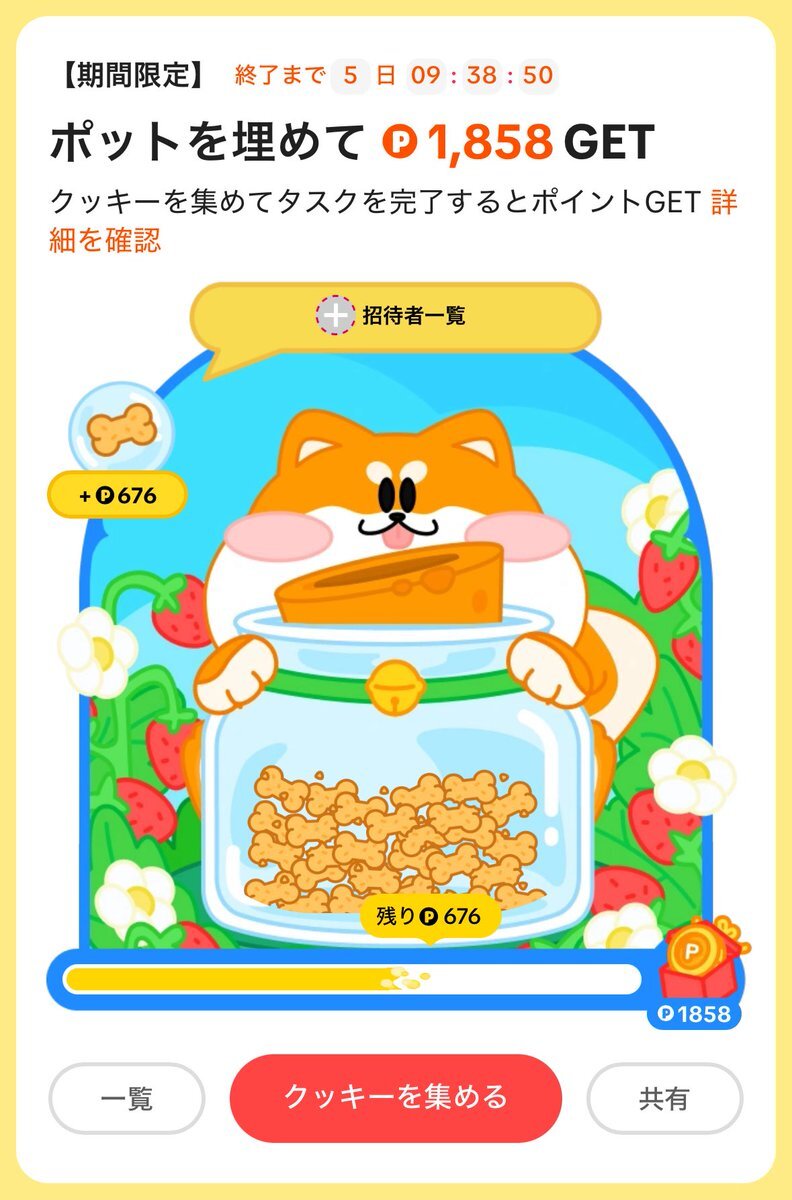
Task: Tap the cookie bubble worth +676 points
Action: click(x=120, y=432)
